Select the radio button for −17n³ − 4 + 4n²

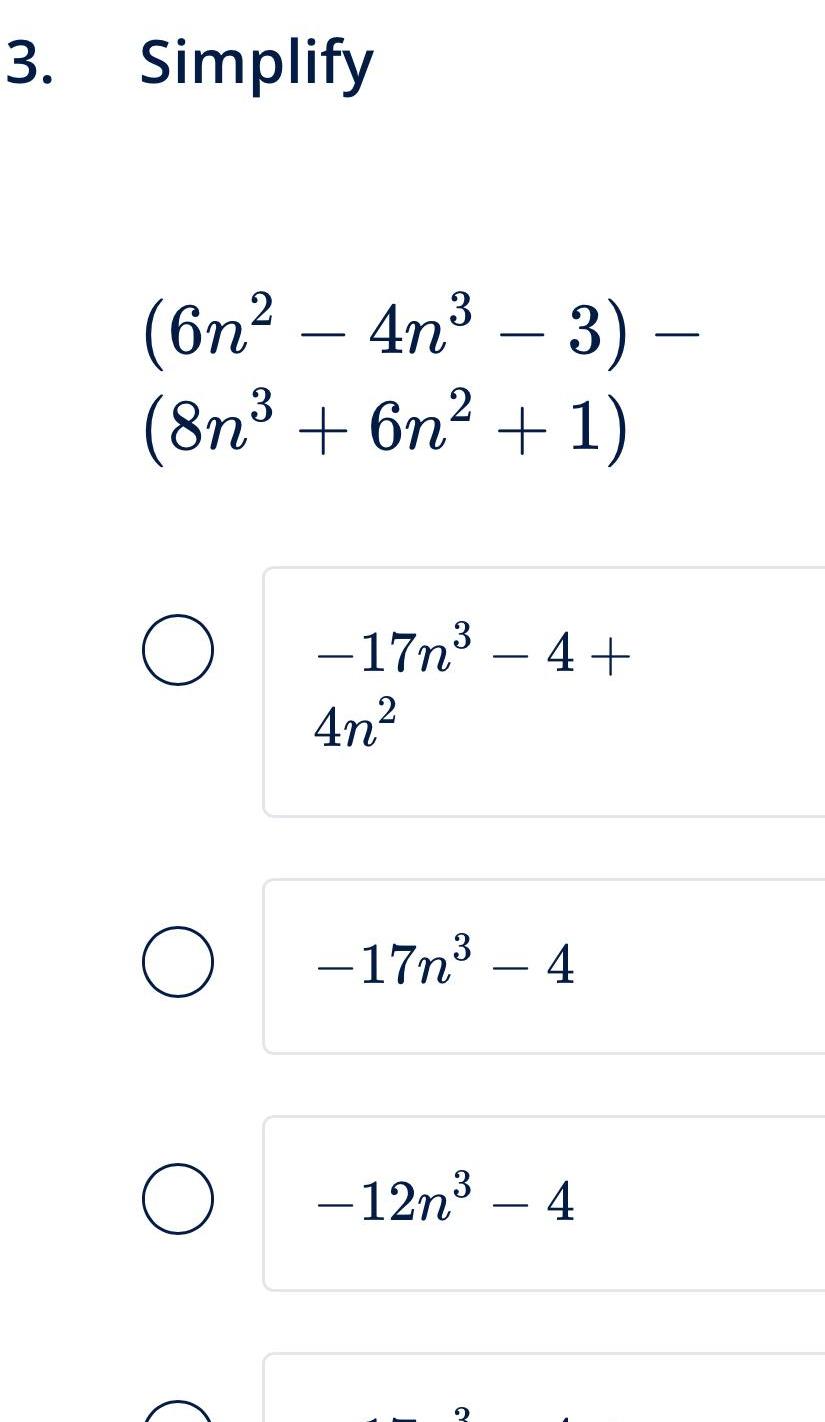178,648
